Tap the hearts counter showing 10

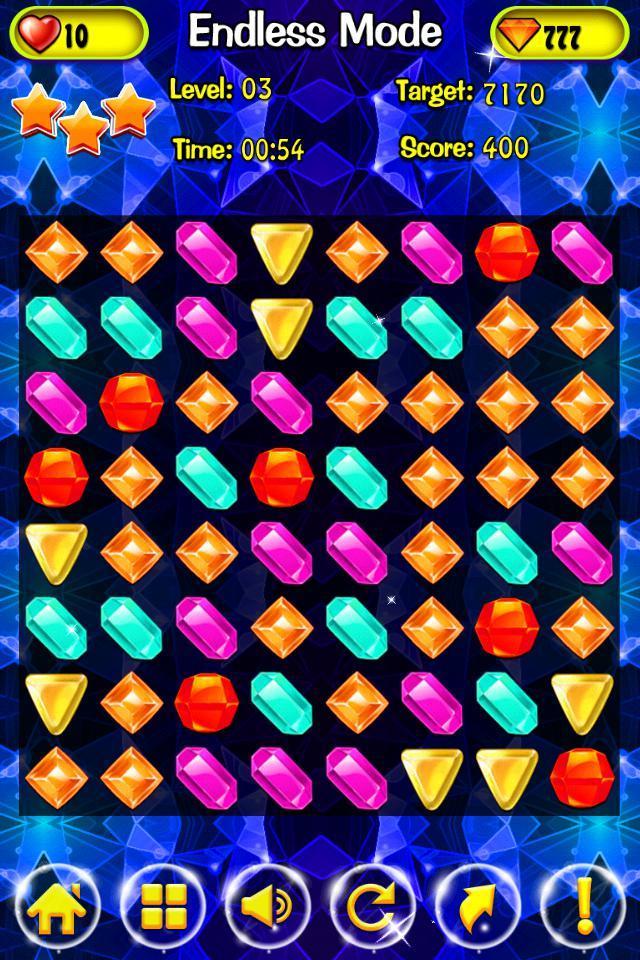[78, 36]
